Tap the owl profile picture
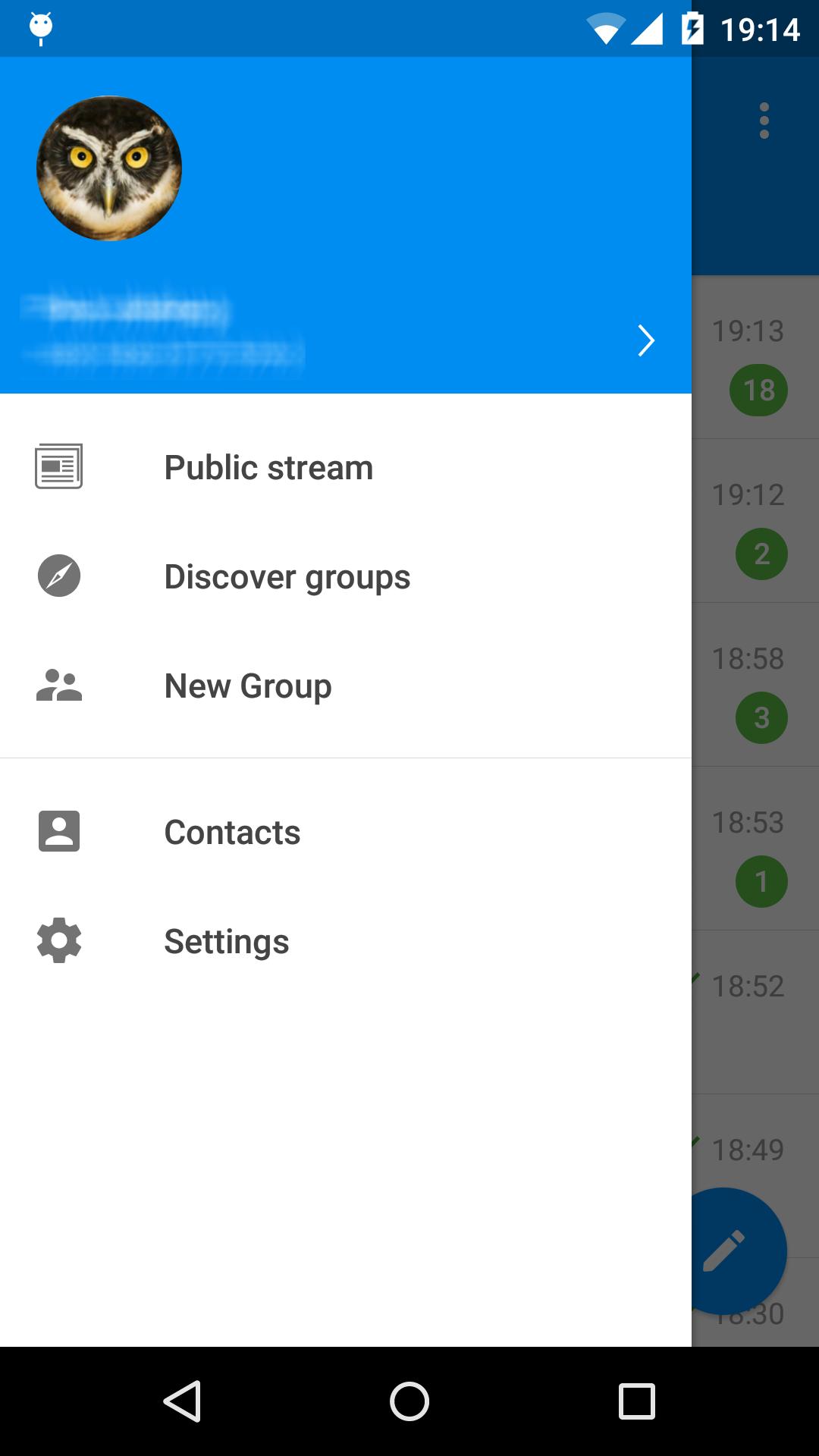The width and height of the screenshot is (819, 1456). point(109,168)
